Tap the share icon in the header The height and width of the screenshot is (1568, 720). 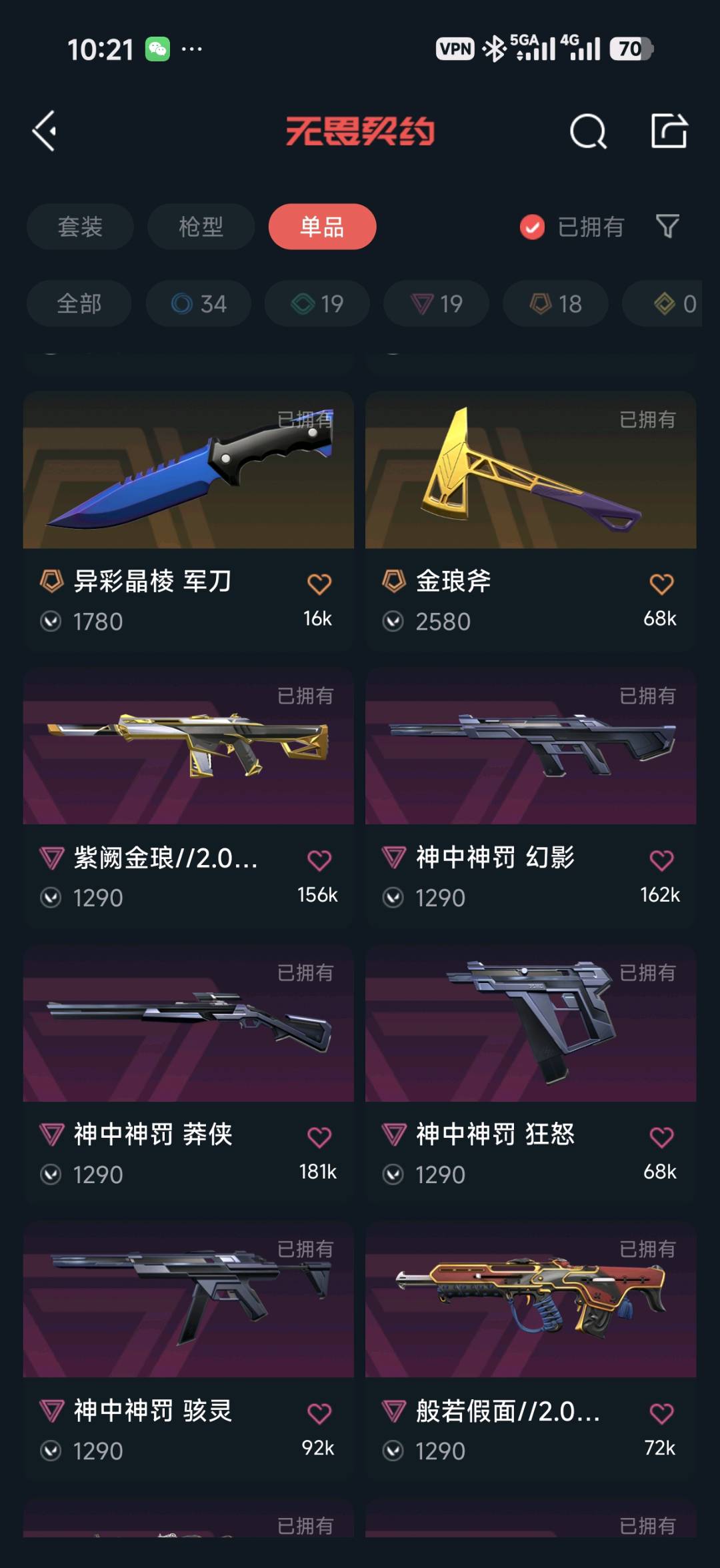coord(669,130)
